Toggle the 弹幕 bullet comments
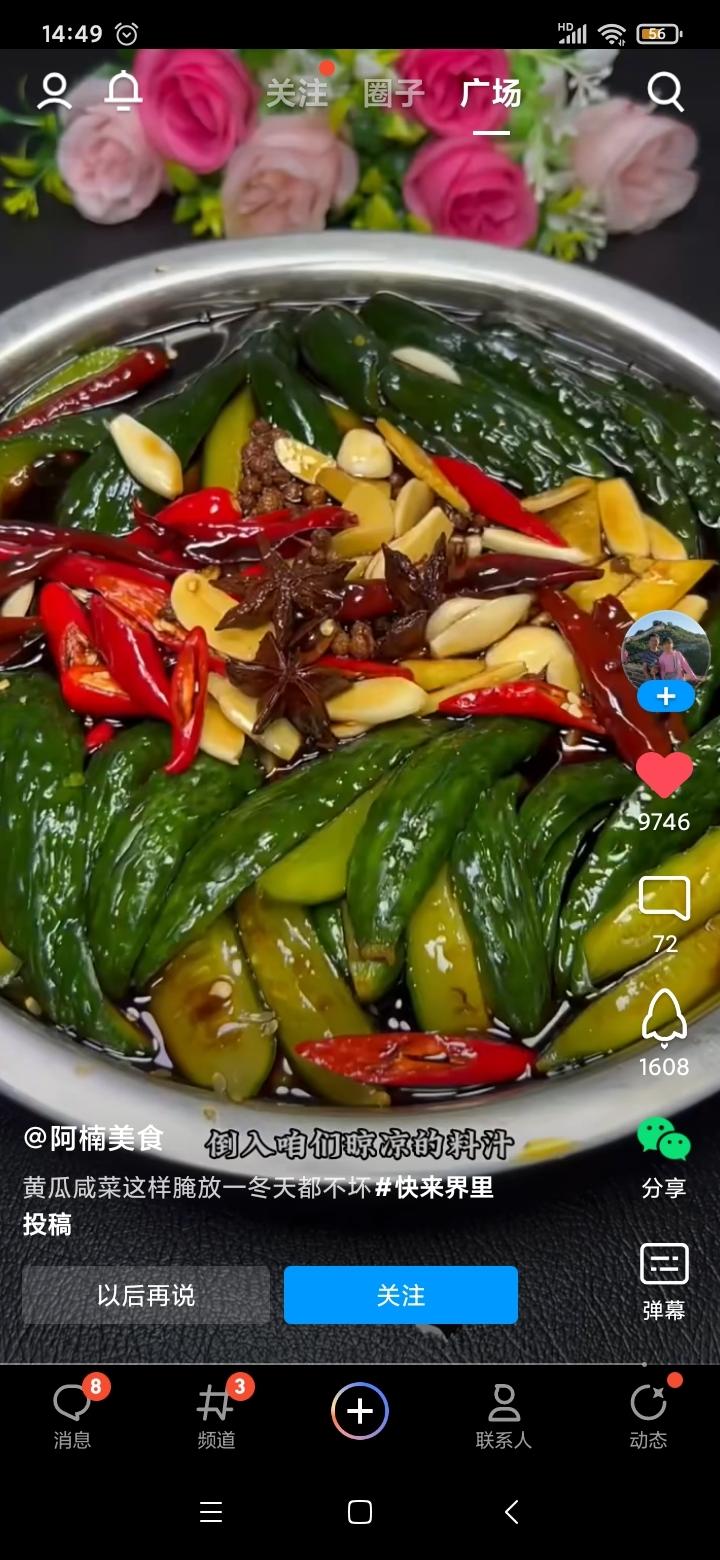The image size is (720, 1560). [664, 1265]
